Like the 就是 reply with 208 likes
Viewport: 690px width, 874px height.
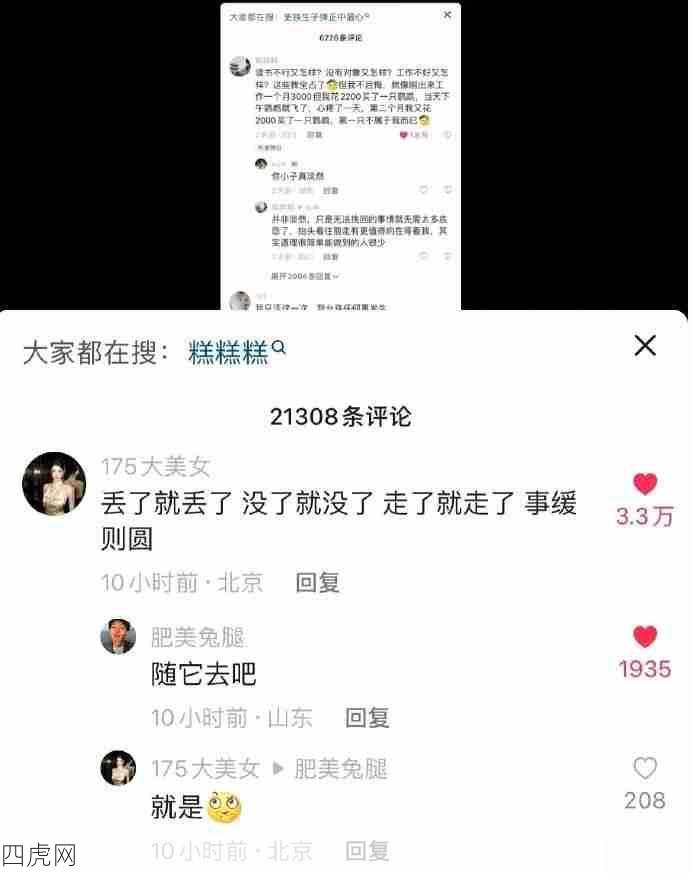tap(645, 768)
